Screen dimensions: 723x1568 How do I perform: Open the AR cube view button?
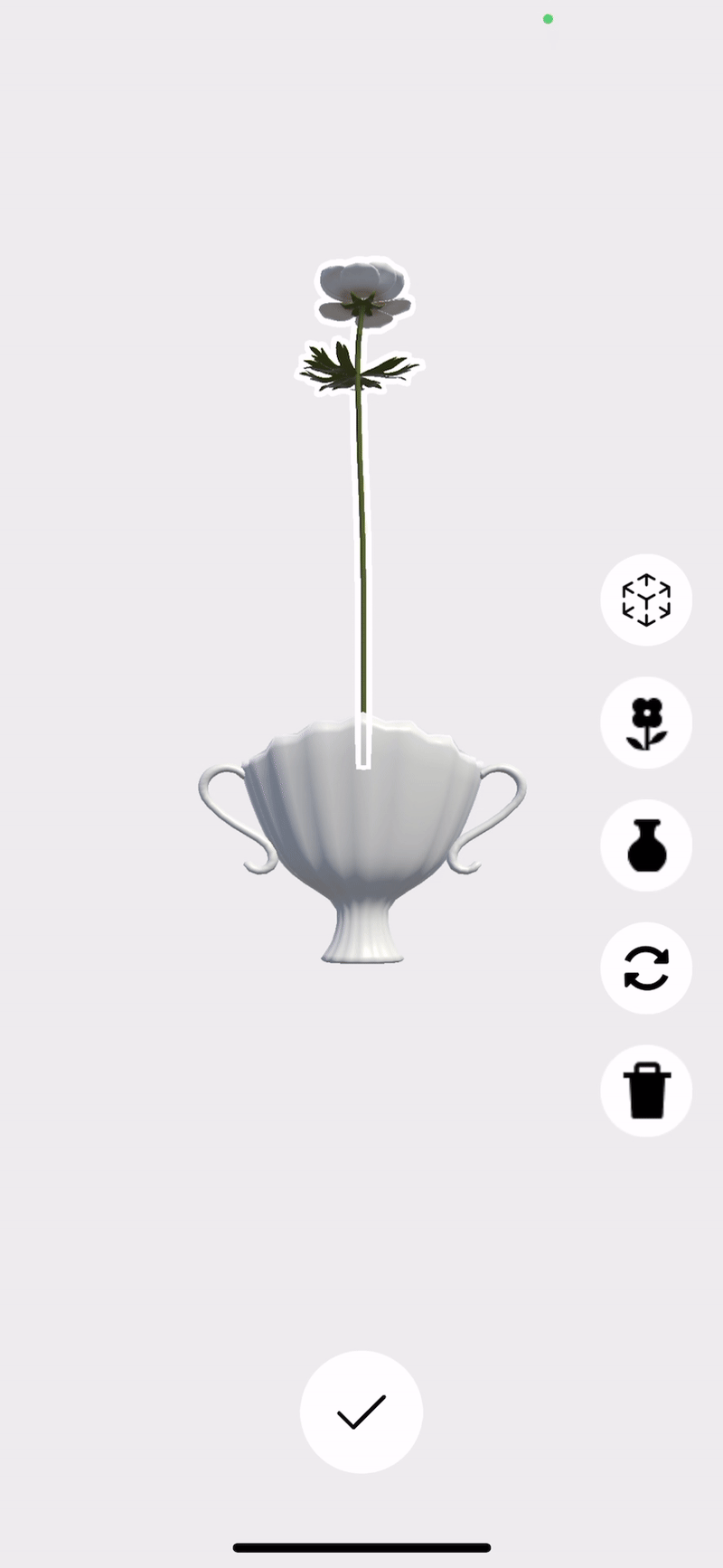click(x=646, y=600)
